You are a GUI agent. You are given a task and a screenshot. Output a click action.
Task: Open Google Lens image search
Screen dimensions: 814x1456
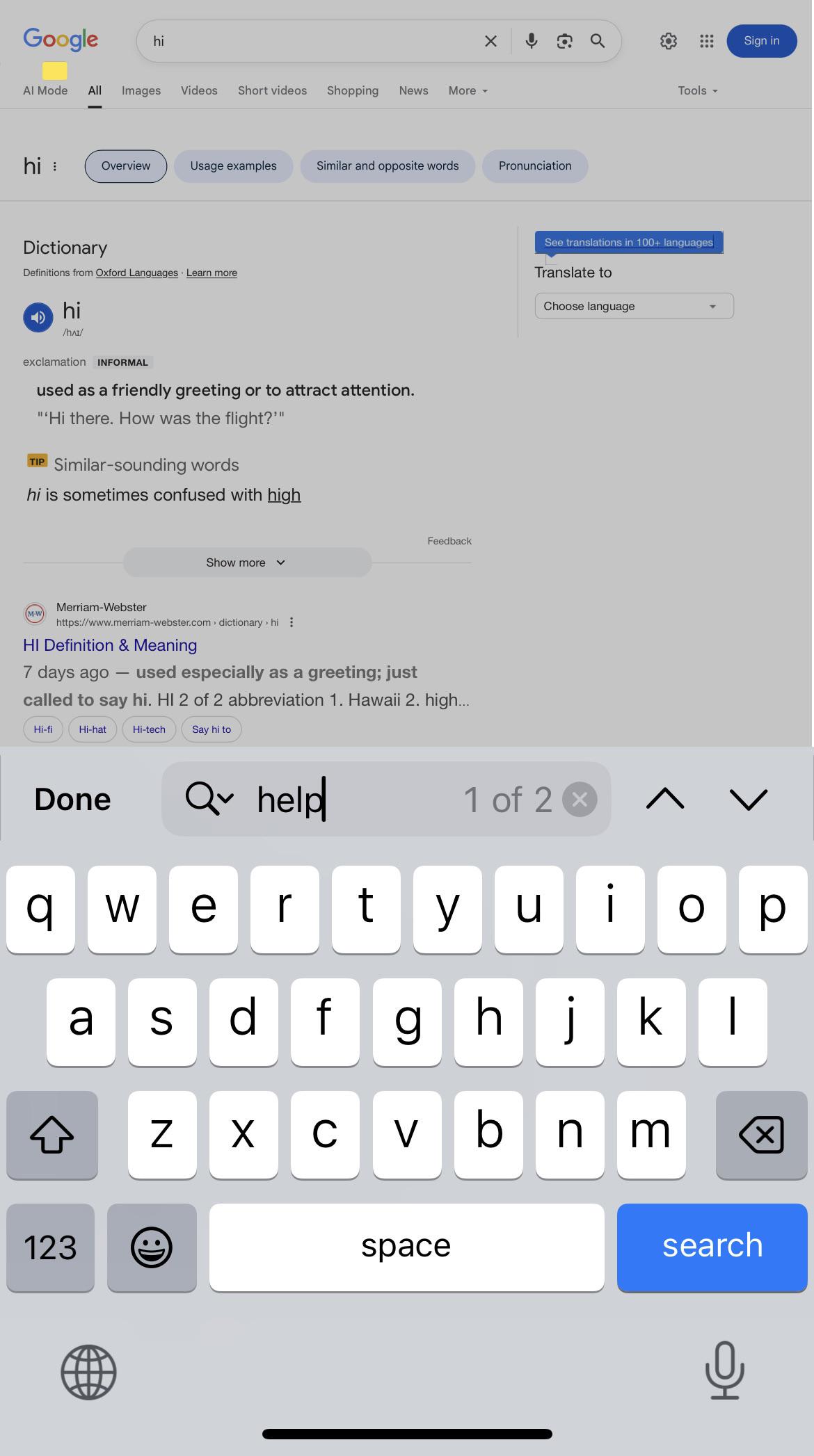(565, 41)
